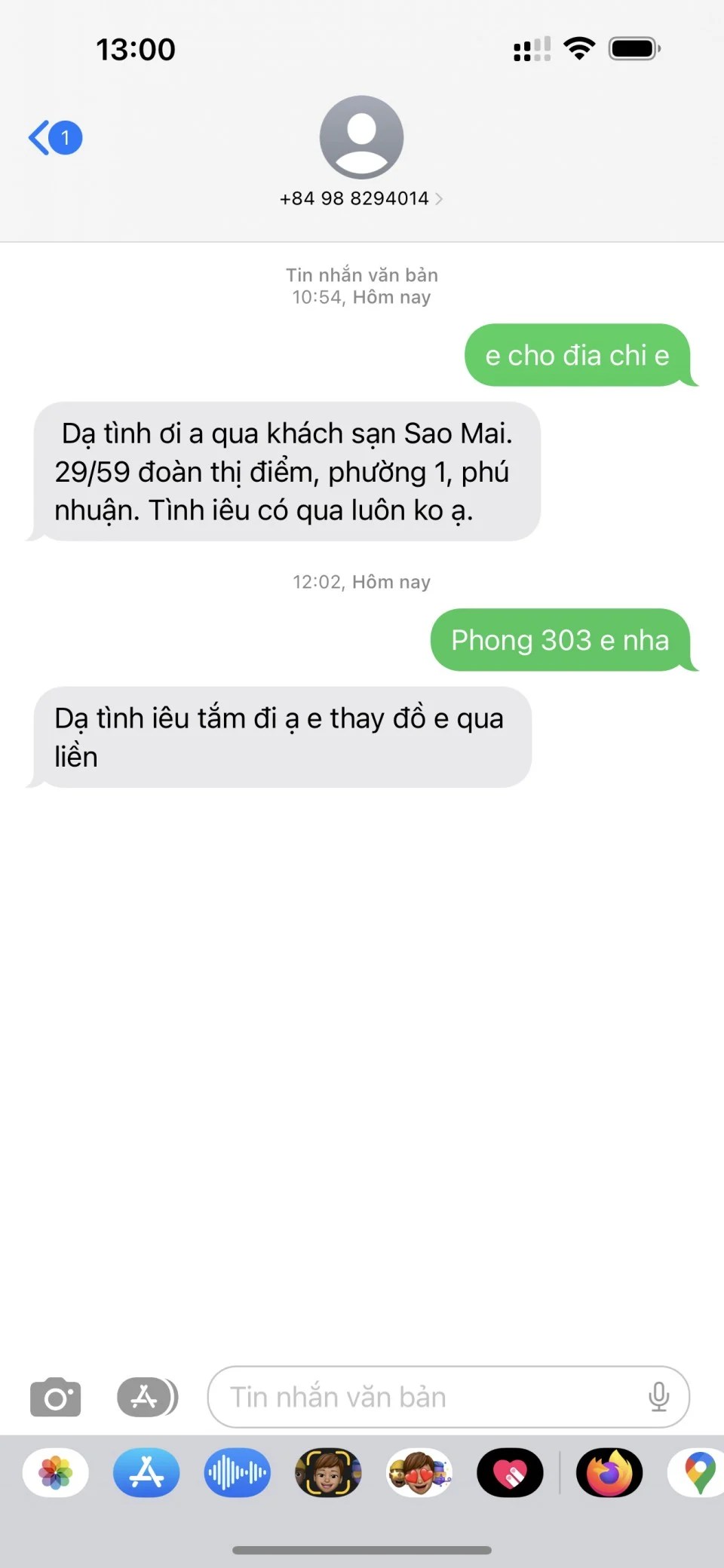Open the audio message app

pyautogui.click(x=237, y=1472)
